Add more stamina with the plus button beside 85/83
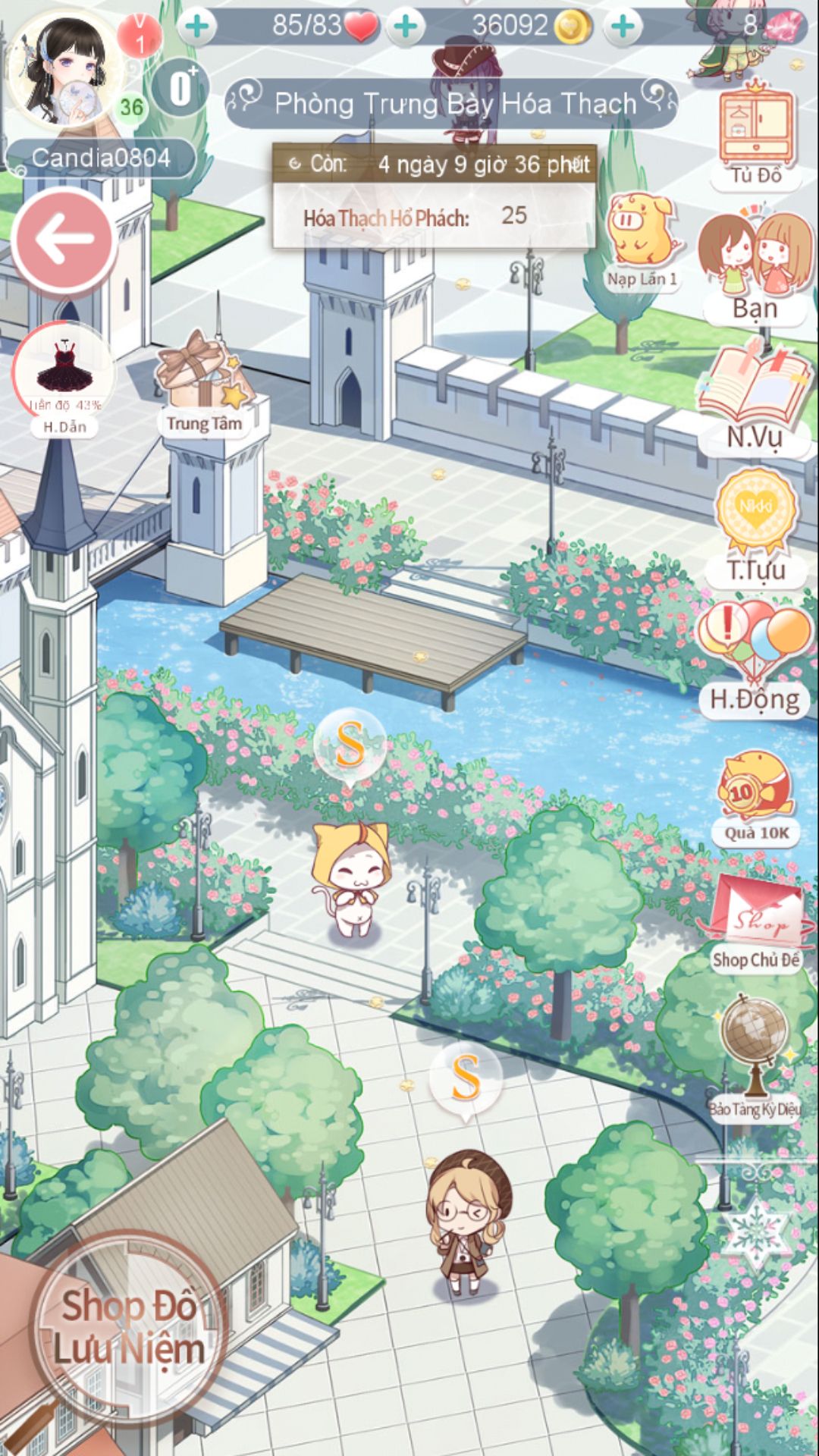This screenshot has height=1456, width=819. click(196, 27)
